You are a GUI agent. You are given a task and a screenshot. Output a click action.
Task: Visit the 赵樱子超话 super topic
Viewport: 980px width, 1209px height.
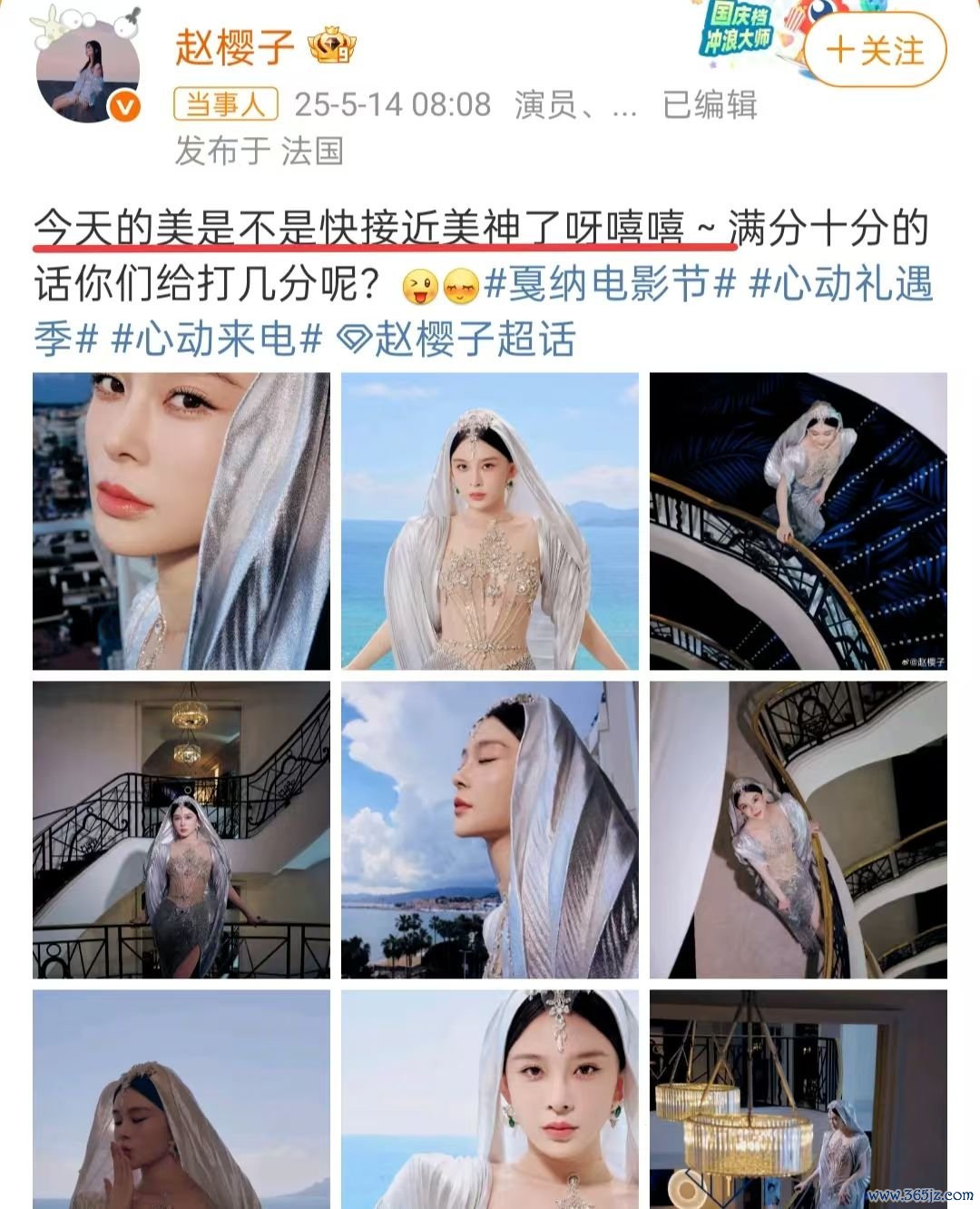(456, 339)
